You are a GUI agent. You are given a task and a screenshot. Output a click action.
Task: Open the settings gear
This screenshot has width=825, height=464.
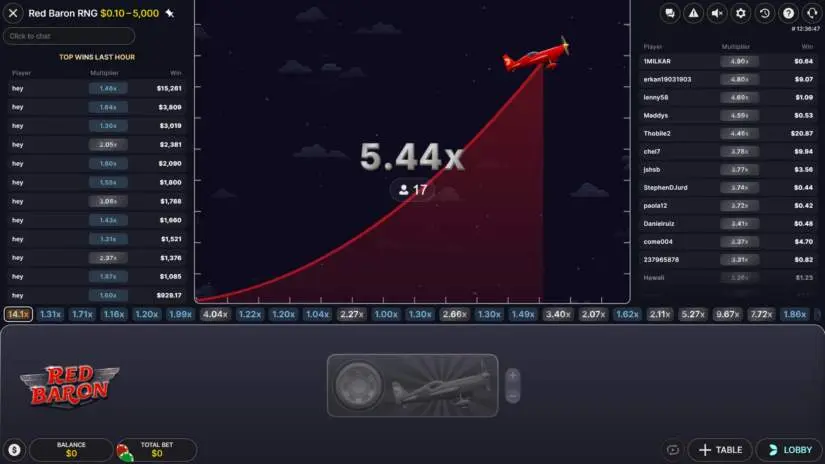(741, 13)
